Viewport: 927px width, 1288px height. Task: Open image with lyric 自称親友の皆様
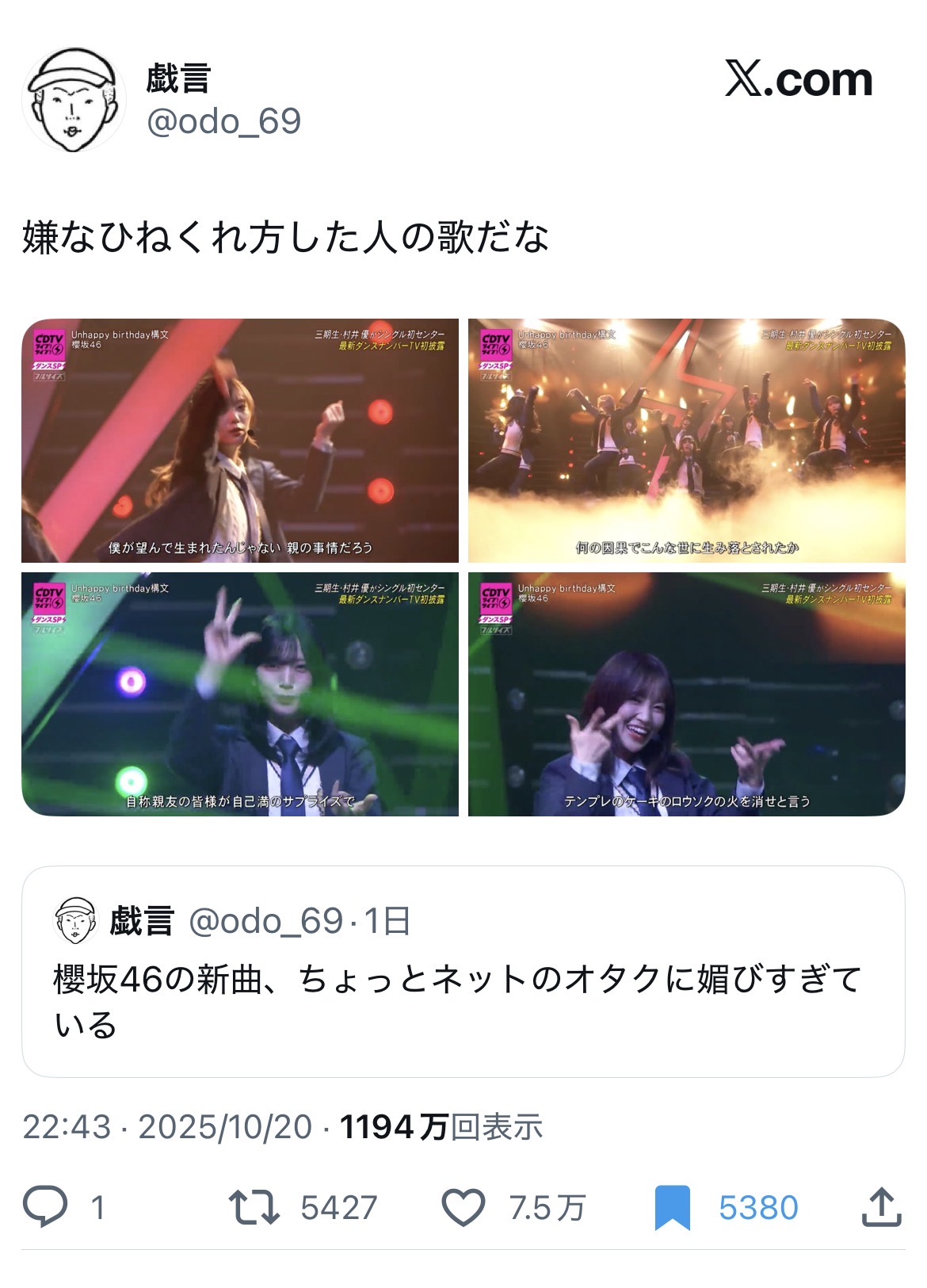[240, 694]
